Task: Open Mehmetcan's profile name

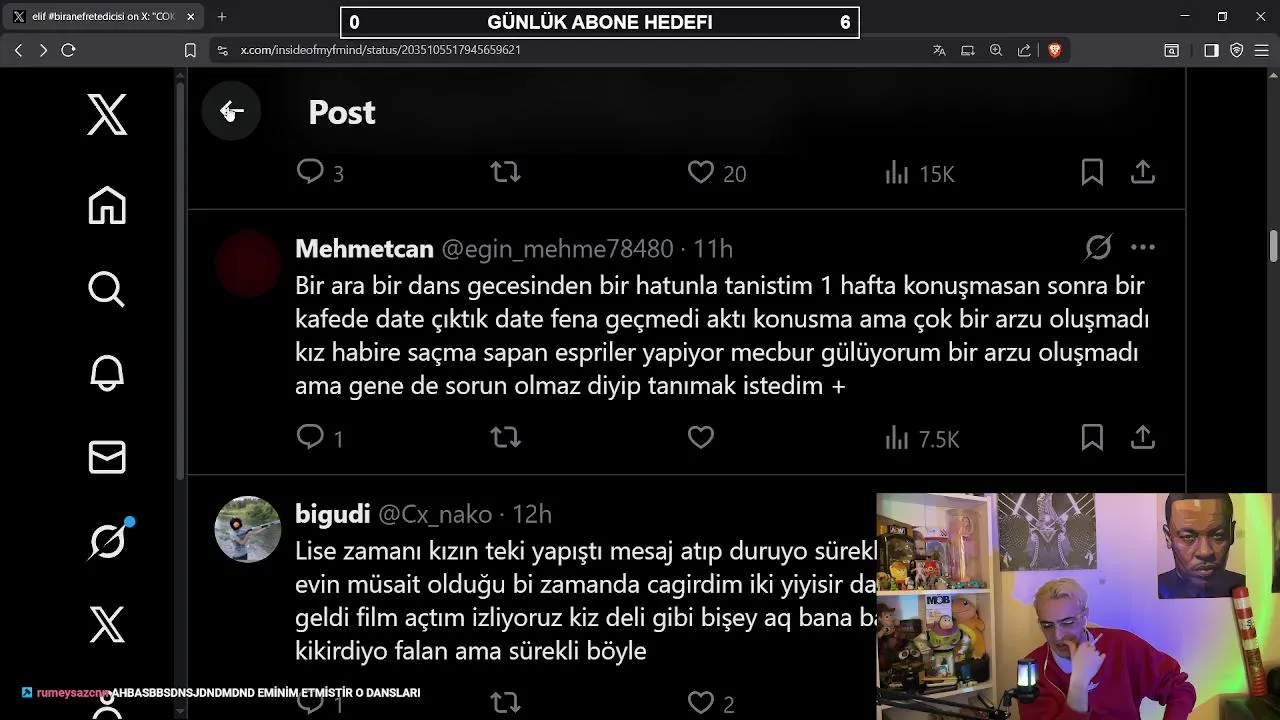Action: point(364,248)
